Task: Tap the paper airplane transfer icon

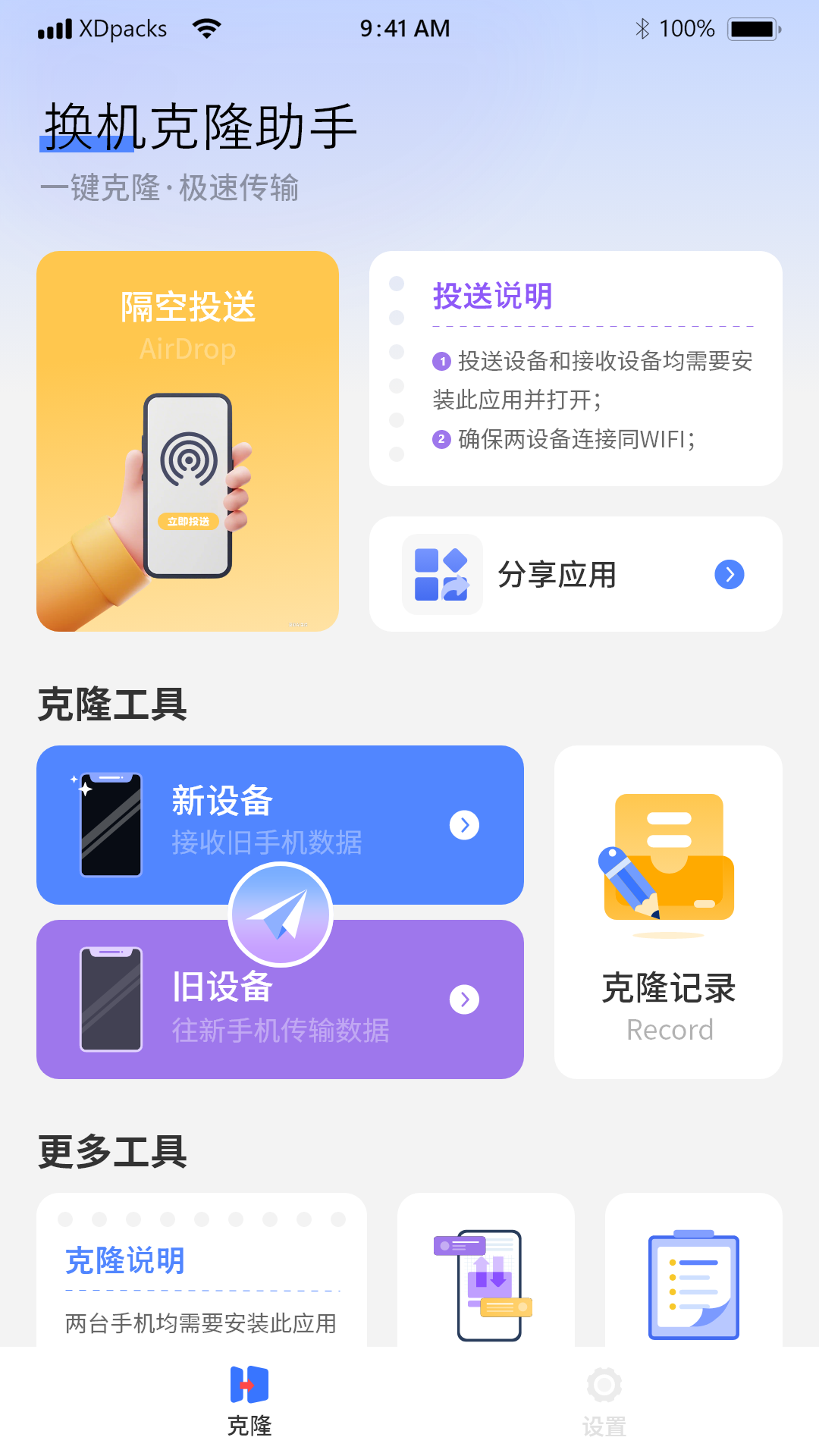Action: pyautogui.click(x=281, y=914)
